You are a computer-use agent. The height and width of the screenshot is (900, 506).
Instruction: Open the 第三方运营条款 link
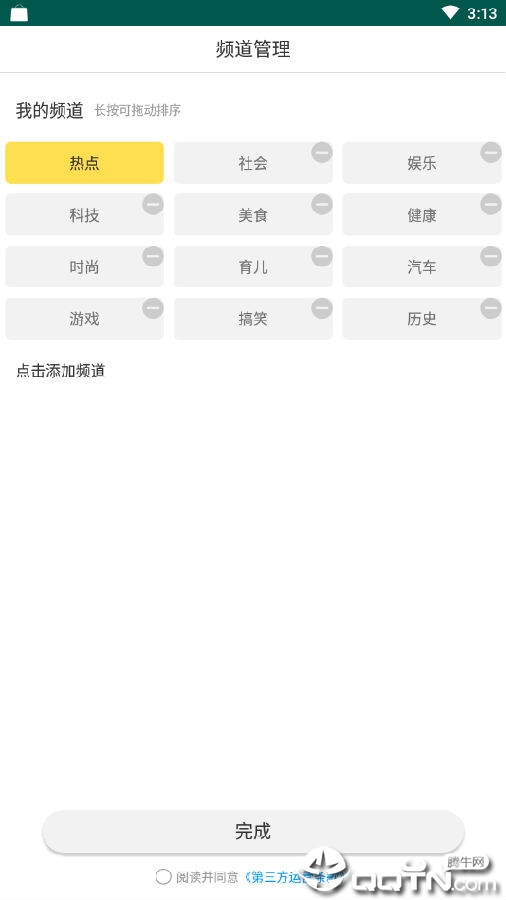(x=293, y=877)
